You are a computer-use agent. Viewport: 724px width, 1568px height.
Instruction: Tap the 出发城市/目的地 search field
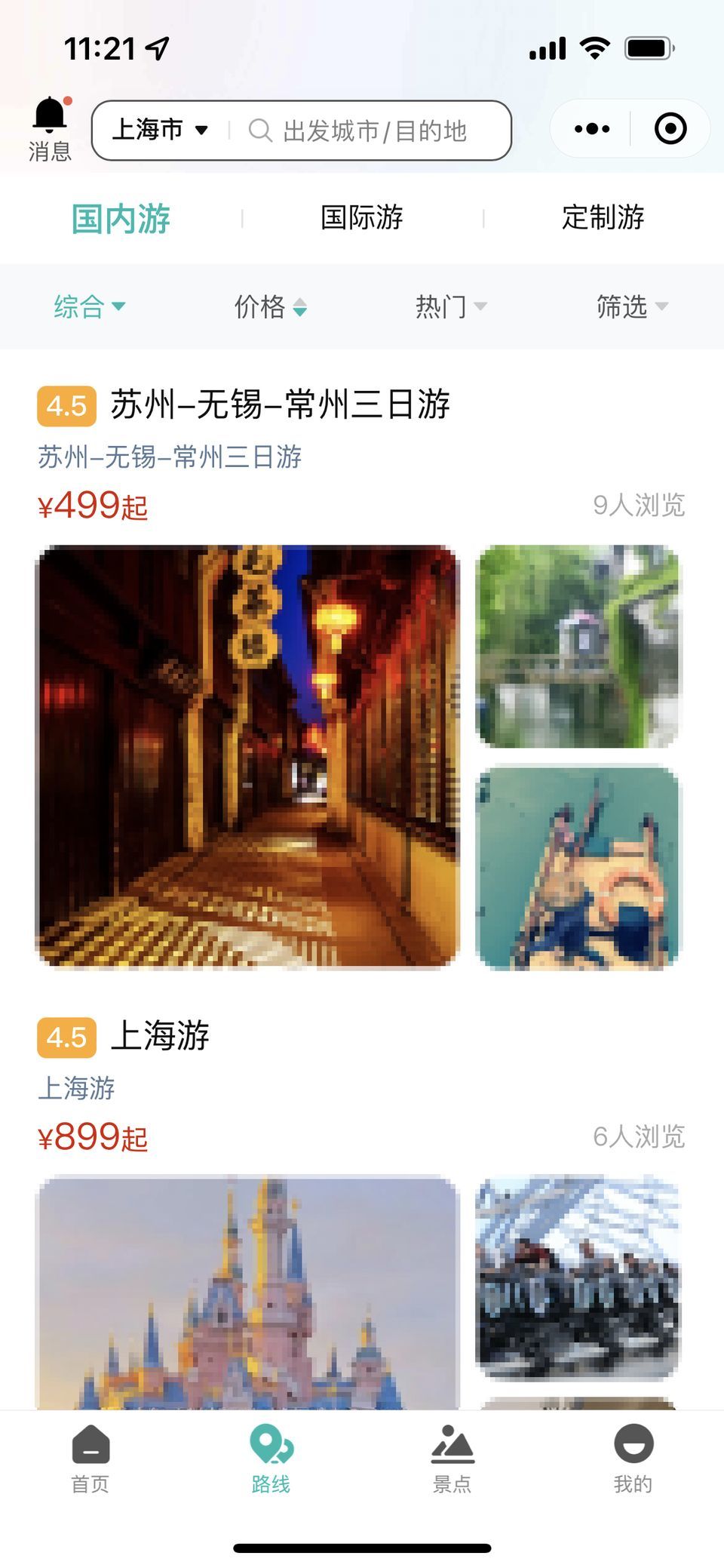(374, 131)
